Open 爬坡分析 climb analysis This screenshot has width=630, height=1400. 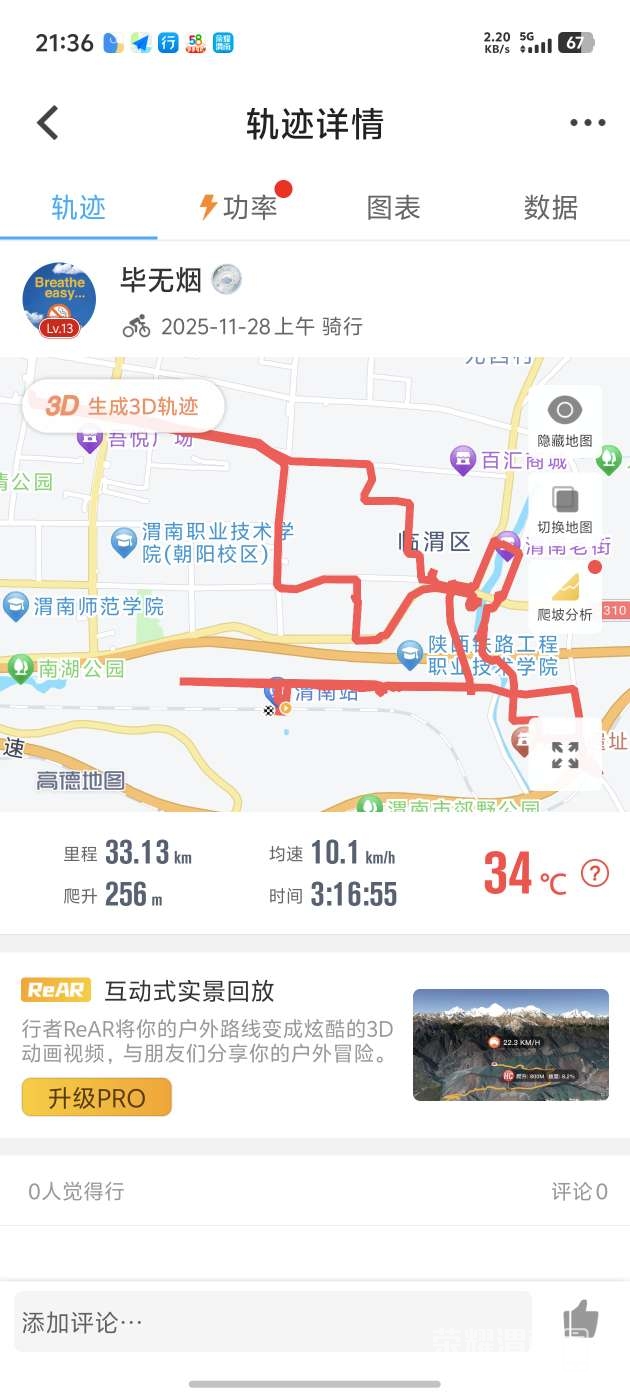tap(565, 595)
